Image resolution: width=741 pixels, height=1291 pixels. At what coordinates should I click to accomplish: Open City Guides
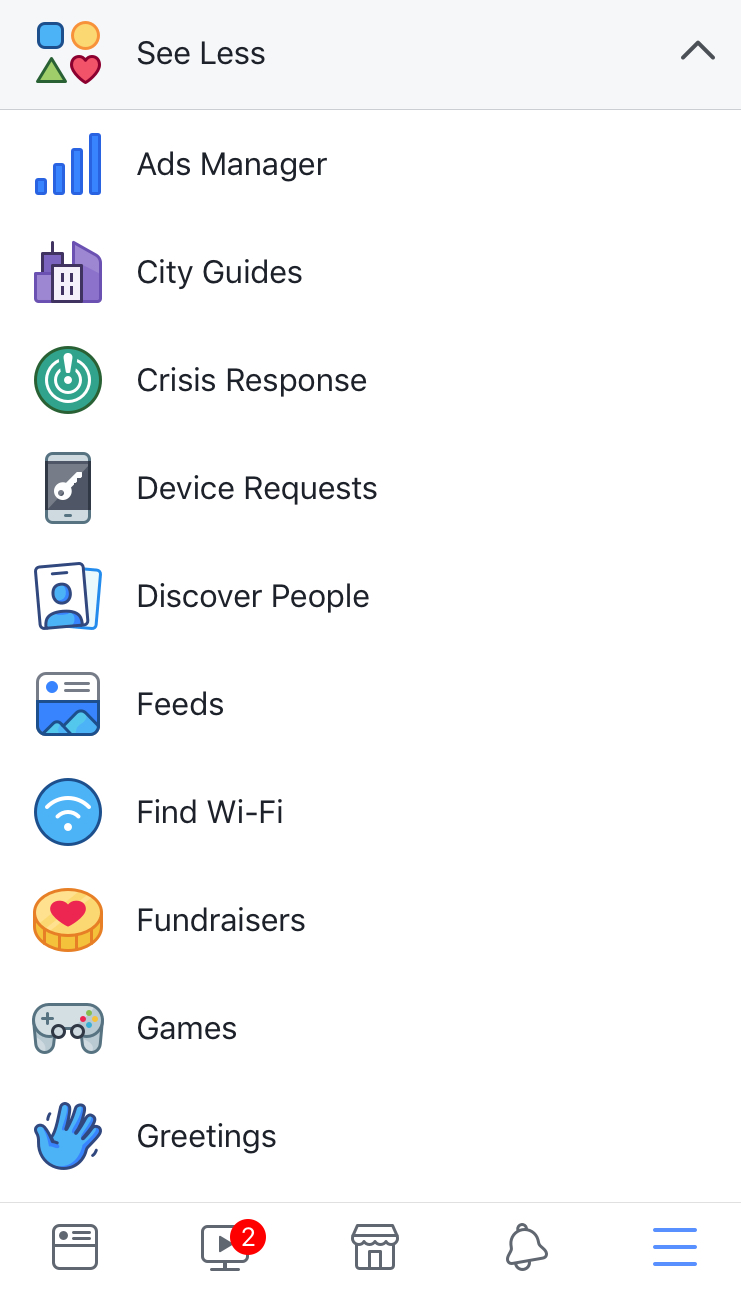point(219,272)
